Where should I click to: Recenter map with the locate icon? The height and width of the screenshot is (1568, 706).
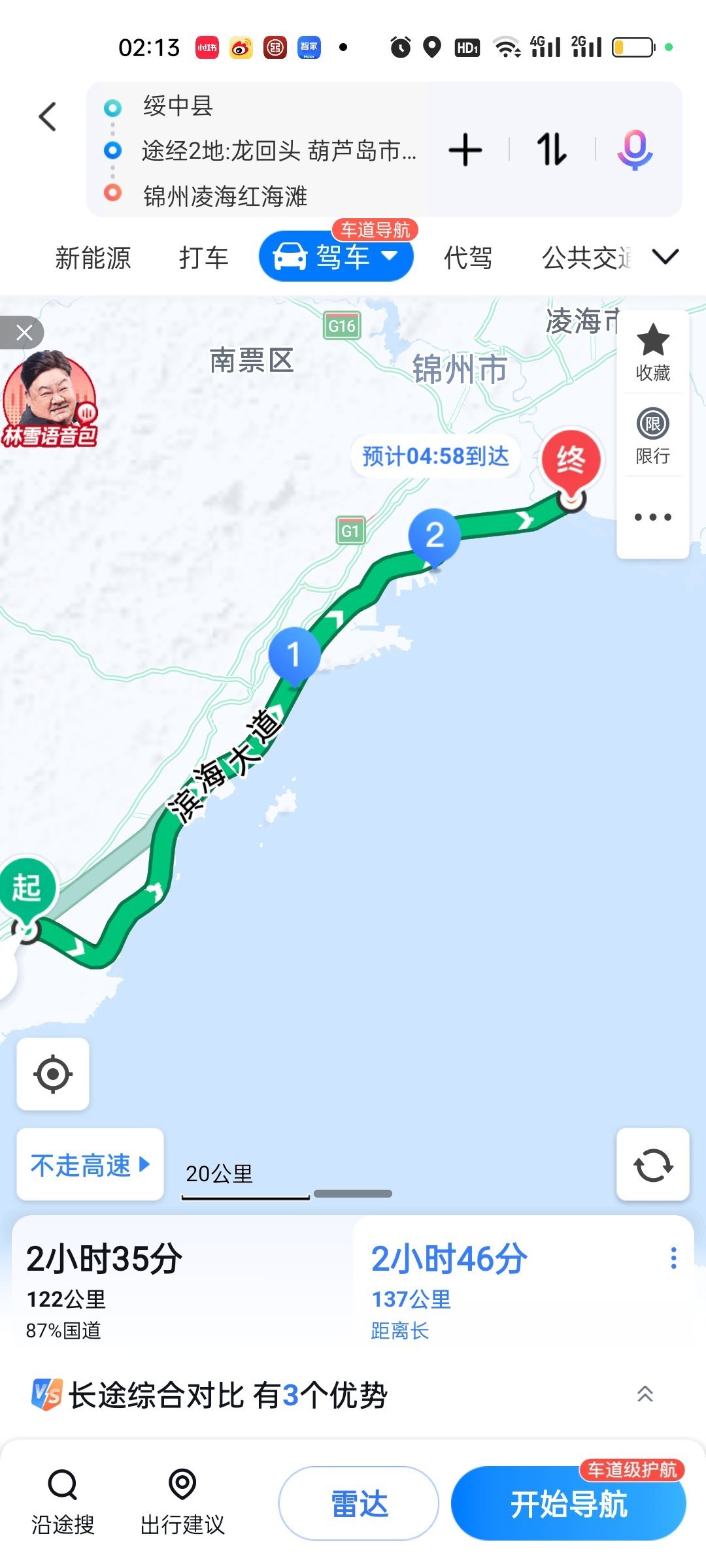(x=52, y=1075)
